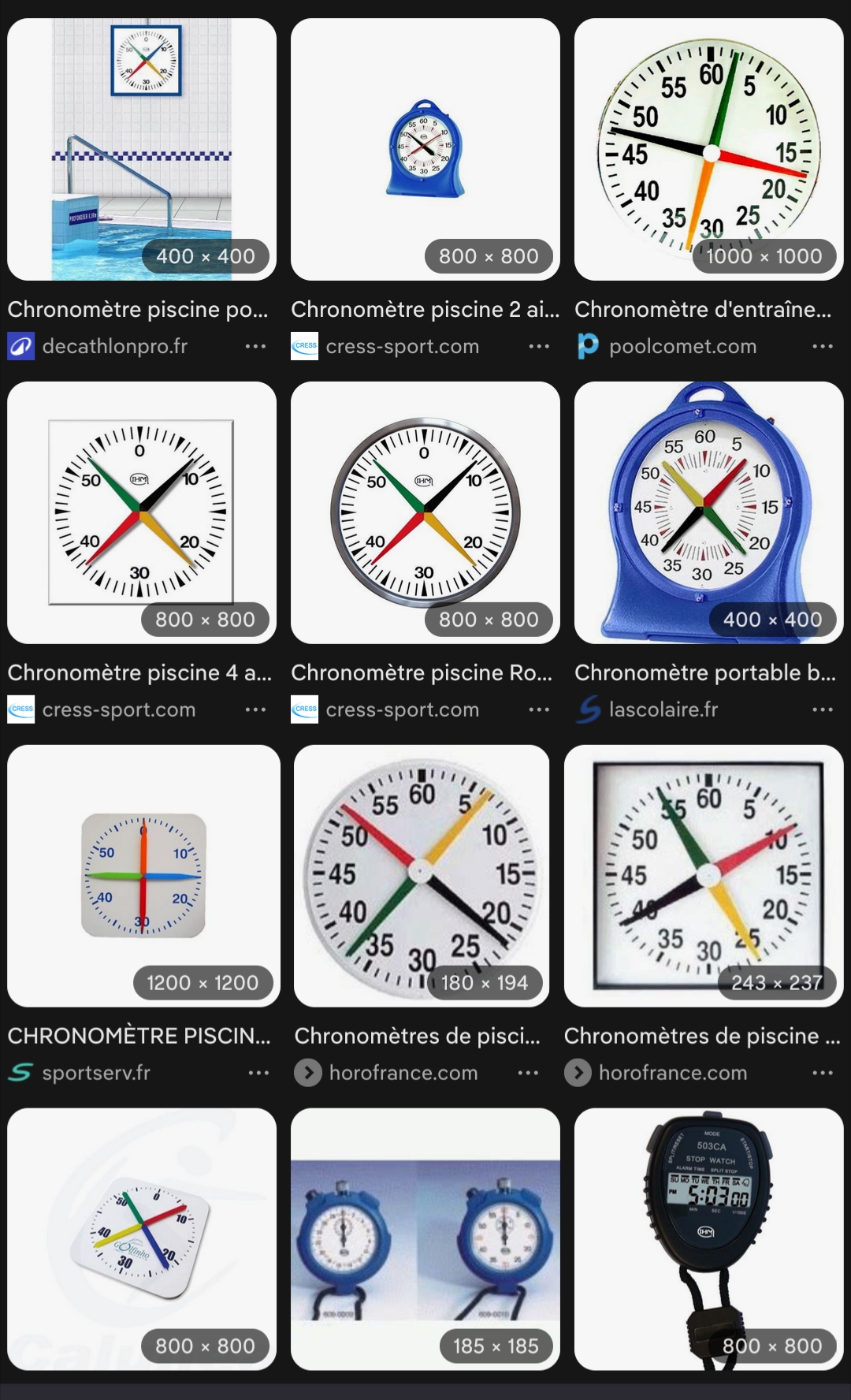Show options for Chronomètre piscine Ro... result
The height and width of the screenshot is (1400, 851).
pyautogui.click(x=539, y=709)
